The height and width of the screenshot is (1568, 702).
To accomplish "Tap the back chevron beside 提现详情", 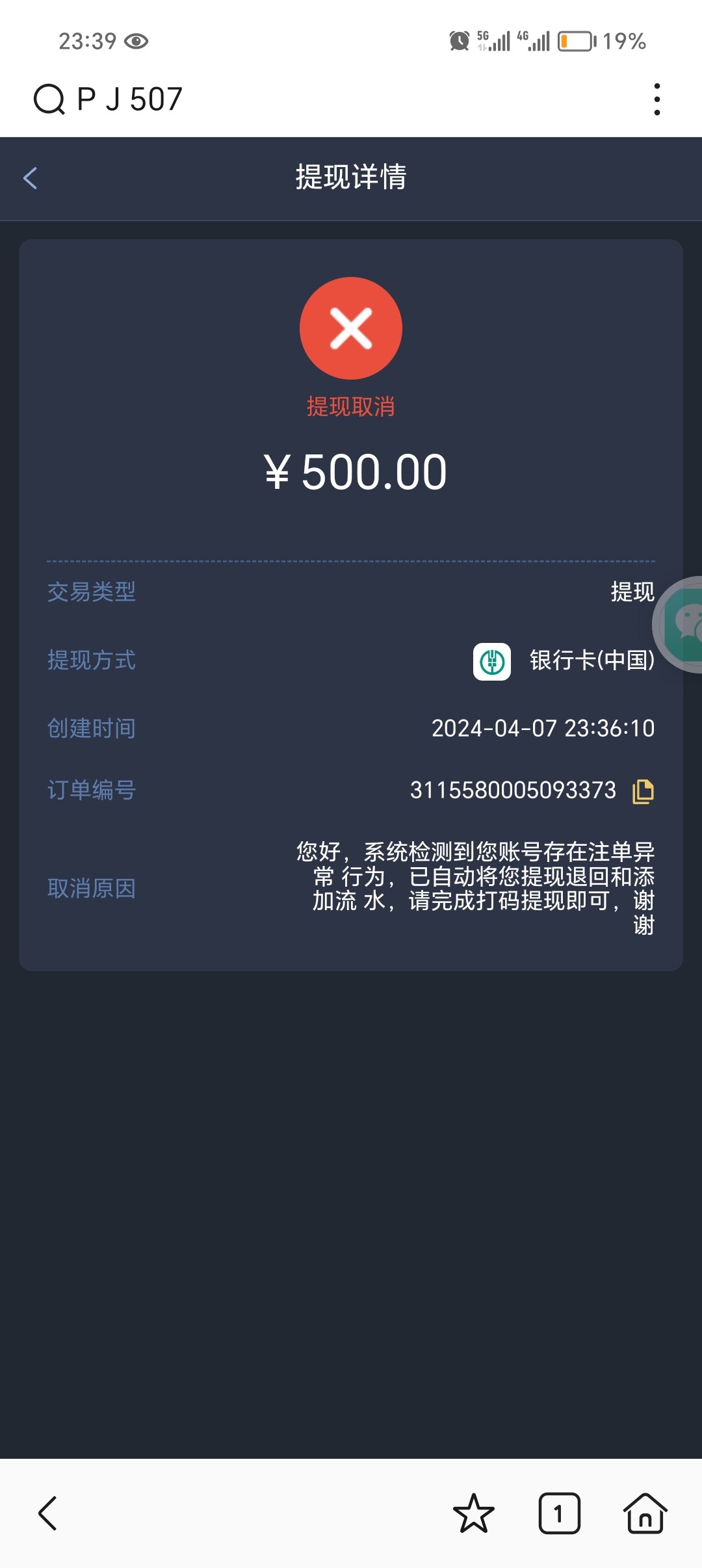I will click(x=29, y=178).
